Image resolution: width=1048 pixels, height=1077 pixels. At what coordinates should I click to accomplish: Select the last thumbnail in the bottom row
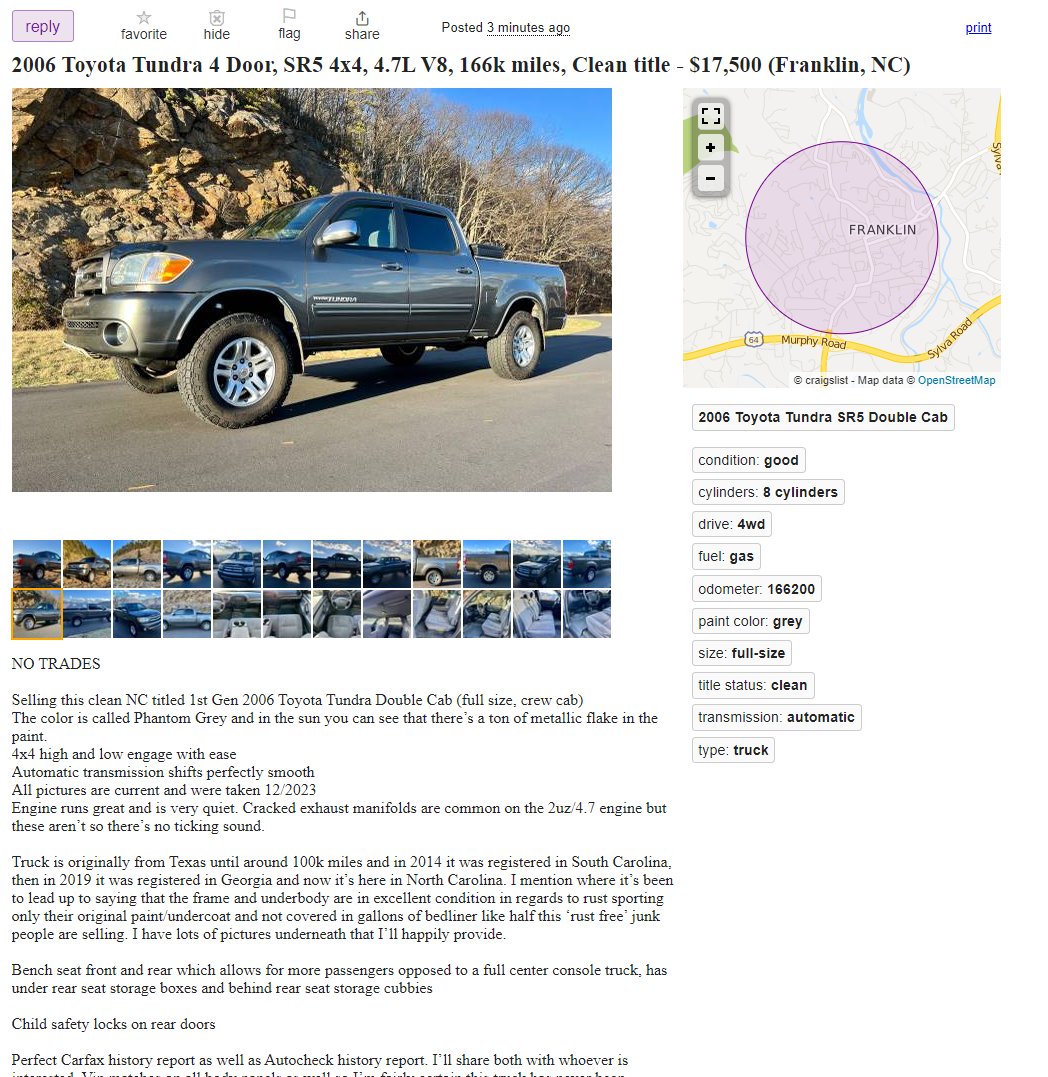(x=587, y=614)
